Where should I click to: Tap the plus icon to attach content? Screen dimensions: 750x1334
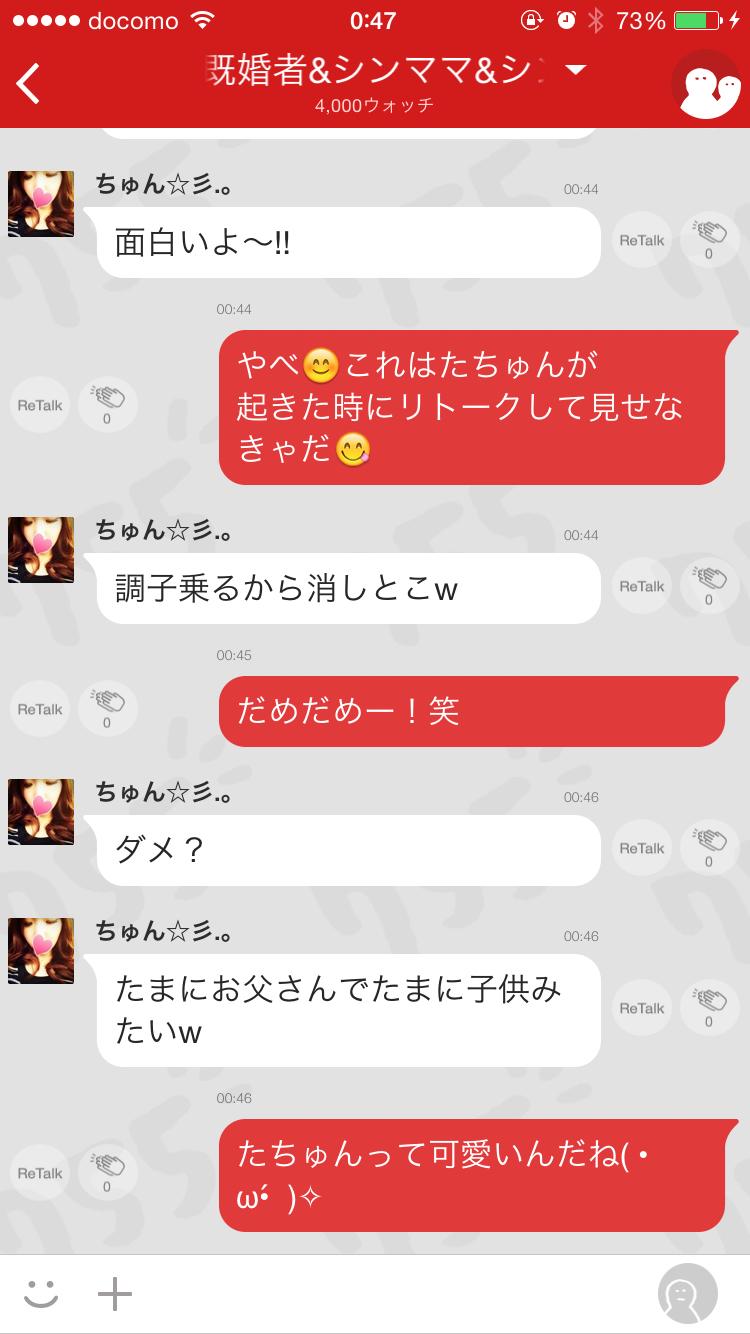115,1293
